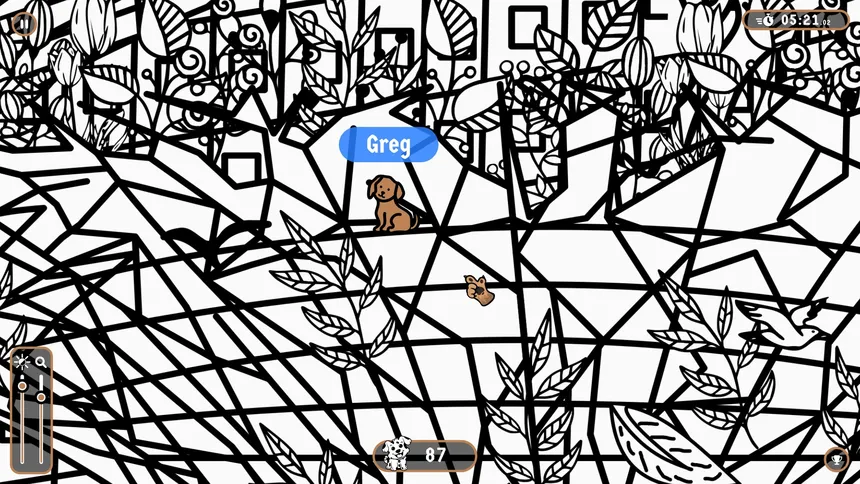Adjust the zoom magnifier slider
860x484 pixels.
41,397
